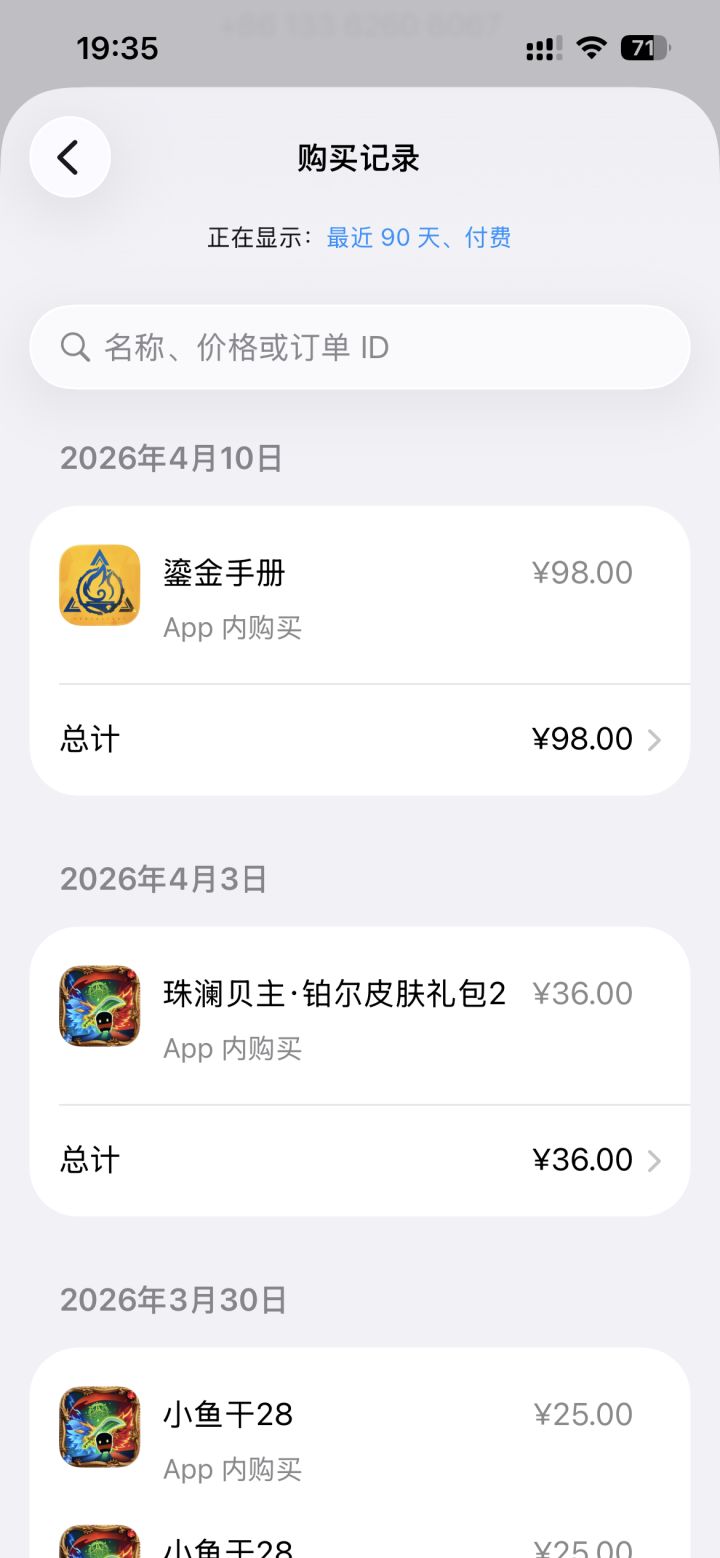The width and height of the screenshot is (720, 1558).
Task: Open the 珠澜贝主·铂尔皮肤礼包2 purchase item
Action: 360,1017
